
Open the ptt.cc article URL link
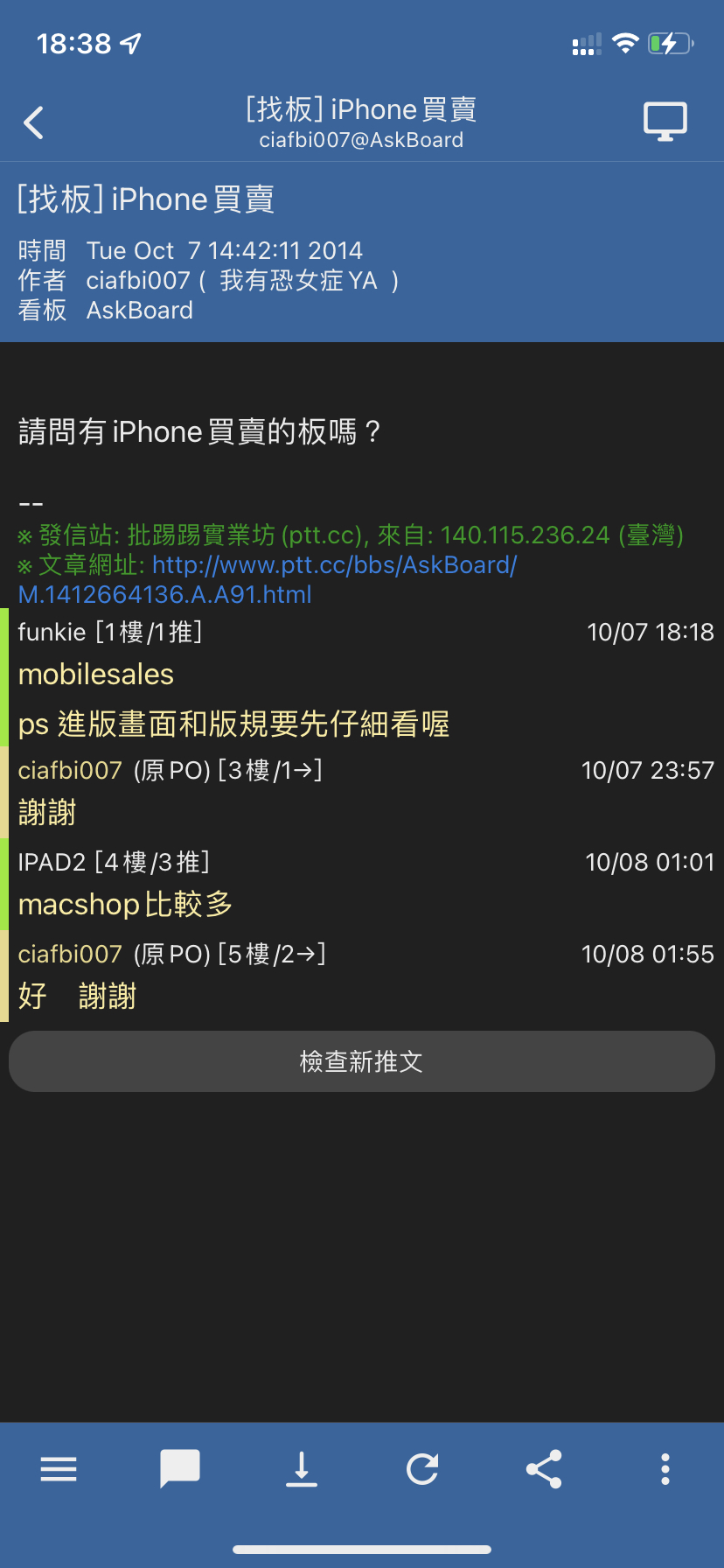point(267,579)
